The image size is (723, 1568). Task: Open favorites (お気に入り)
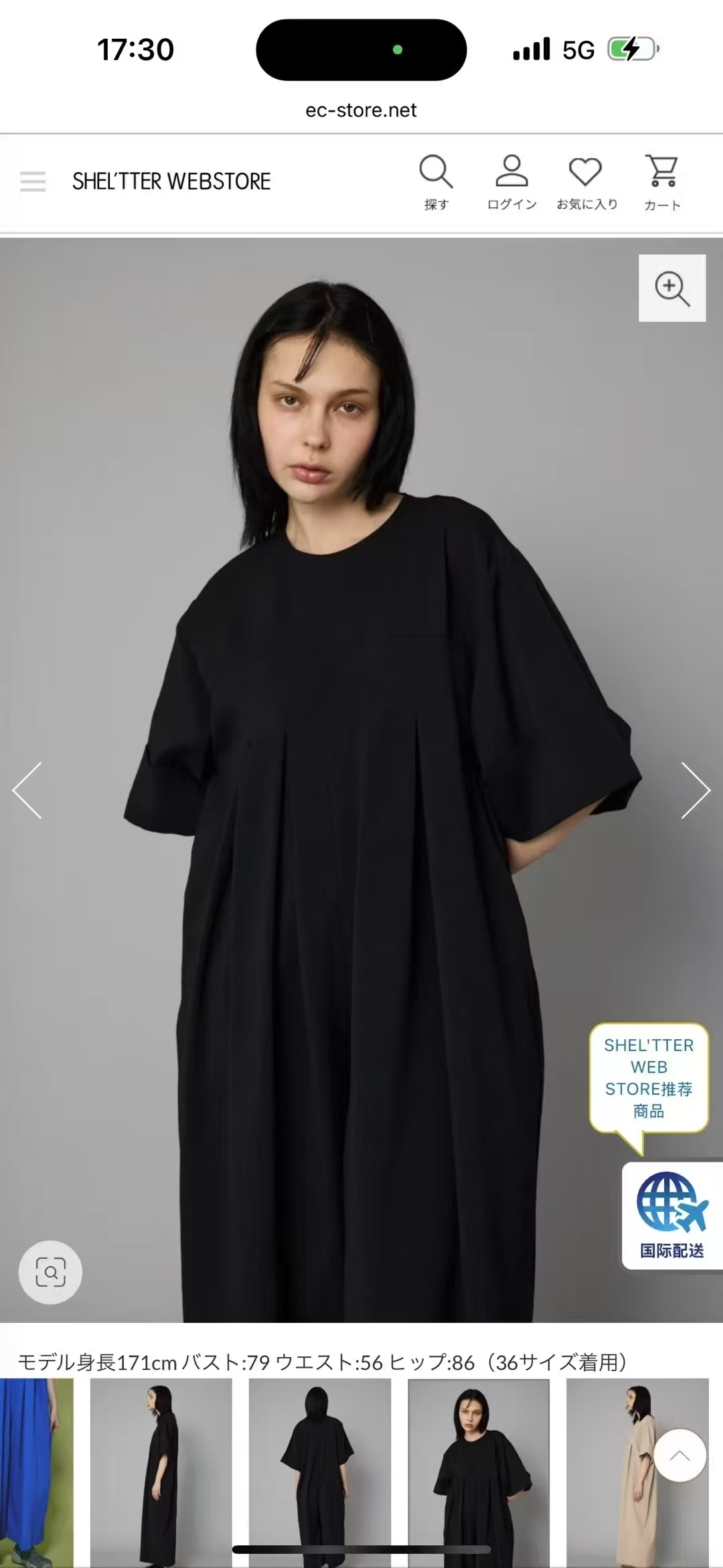tap(586, 182)
